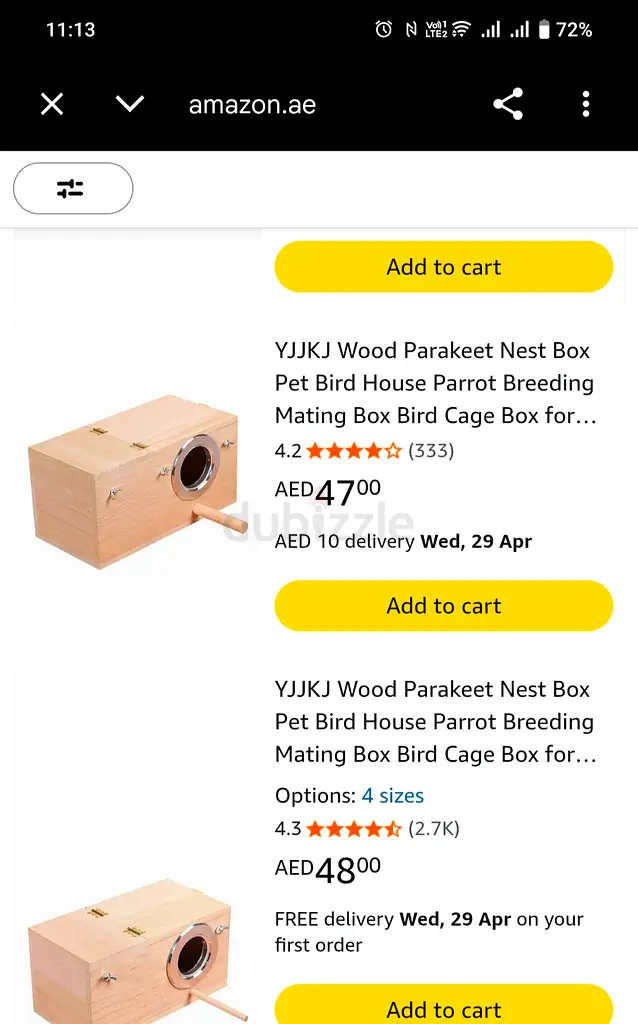
Task: Open the AED 47 Parakeet Nest Box listing
Action: (435, 383)
